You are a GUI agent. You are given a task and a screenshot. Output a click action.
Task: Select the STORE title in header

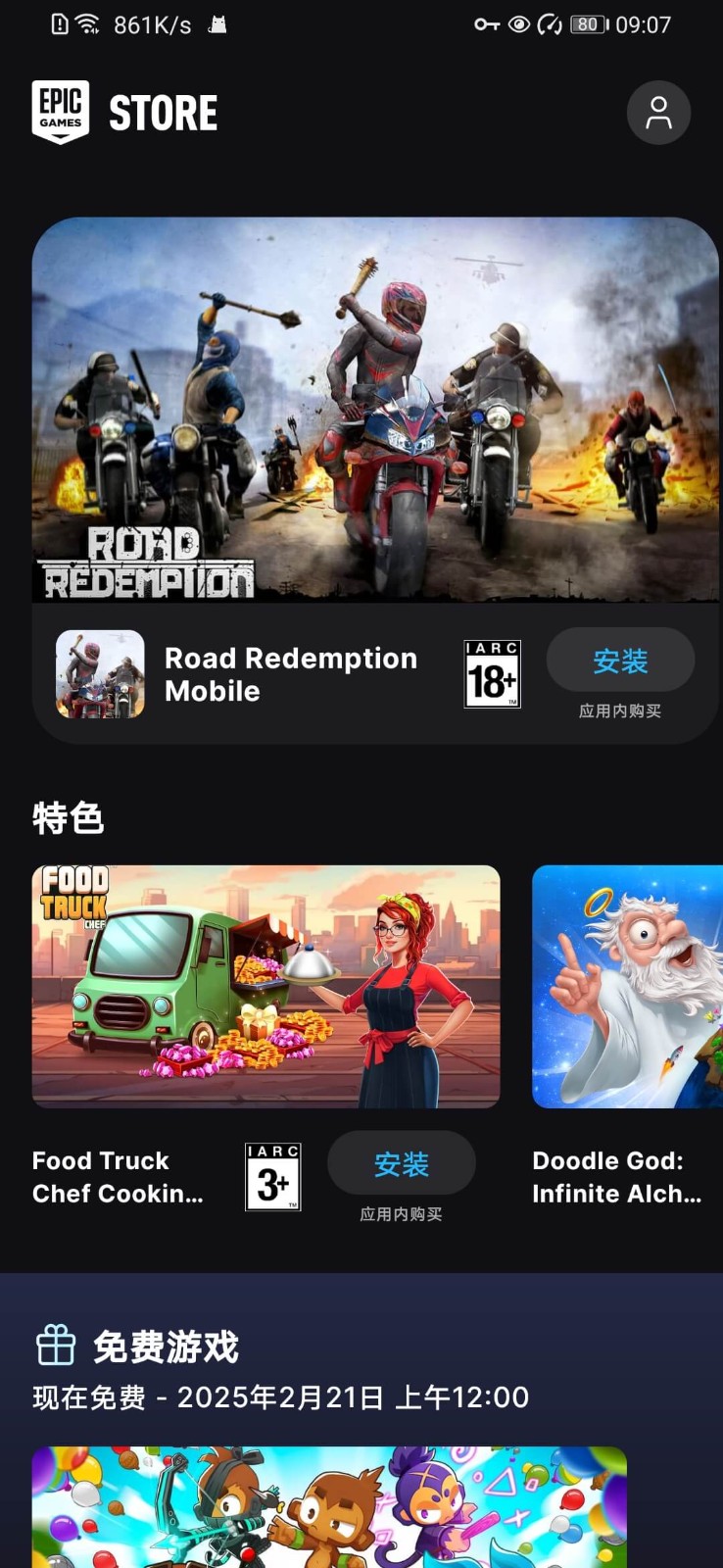click(x=163, y=111)
